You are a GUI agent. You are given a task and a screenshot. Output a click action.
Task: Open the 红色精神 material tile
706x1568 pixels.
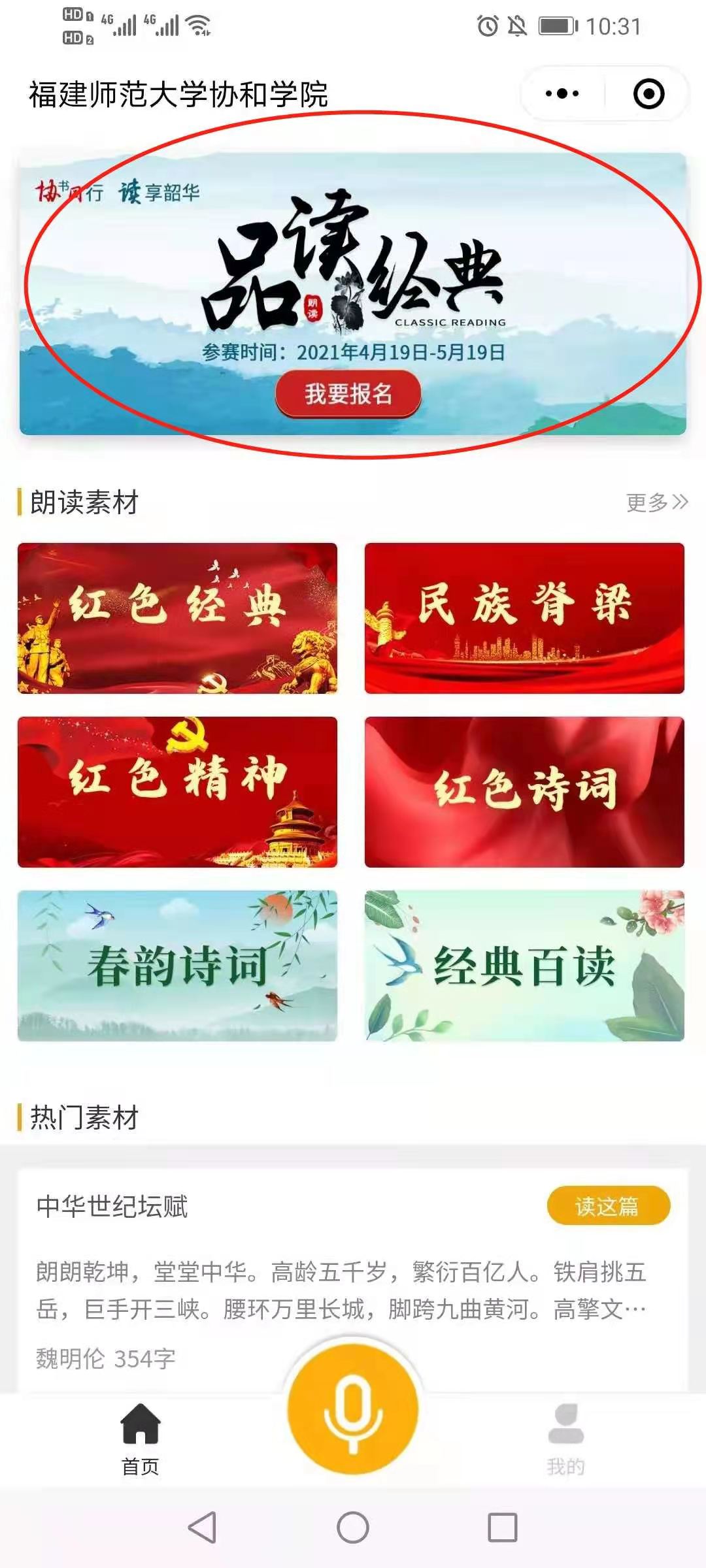click(177, 792)
